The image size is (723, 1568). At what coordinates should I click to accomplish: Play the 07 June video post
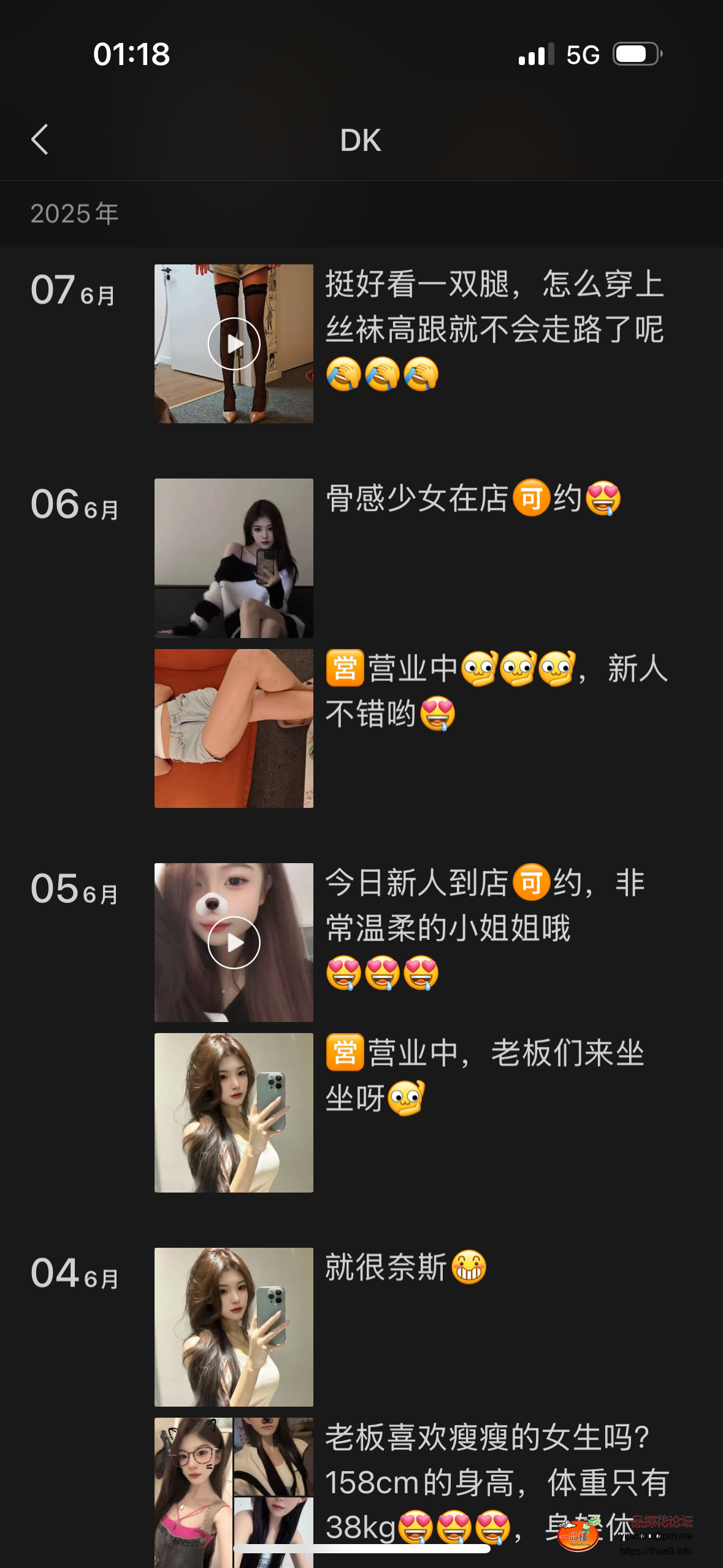(234, 344)
